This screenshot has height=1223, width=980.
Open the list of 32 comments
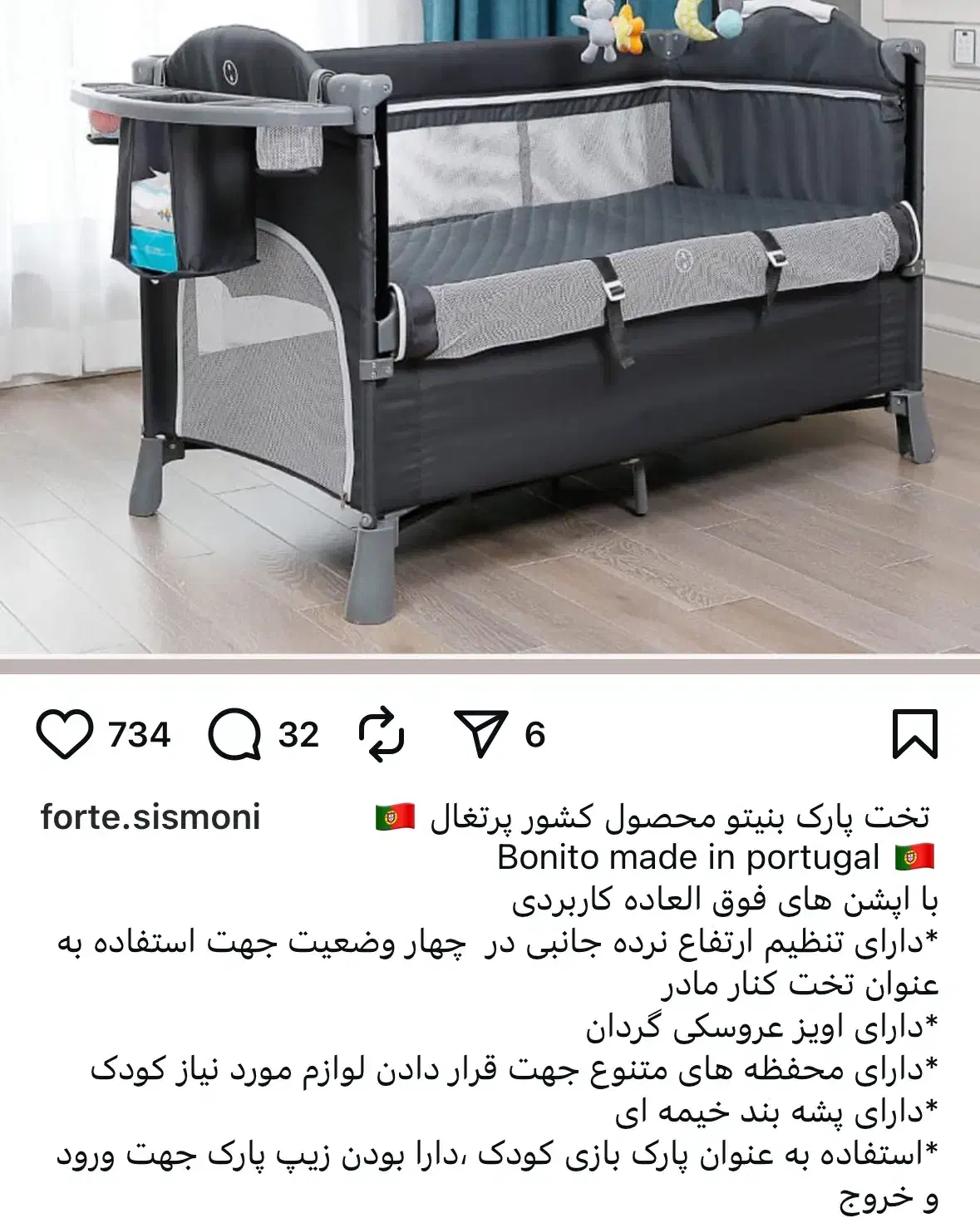pyautogui.click(x=298, y=733)
